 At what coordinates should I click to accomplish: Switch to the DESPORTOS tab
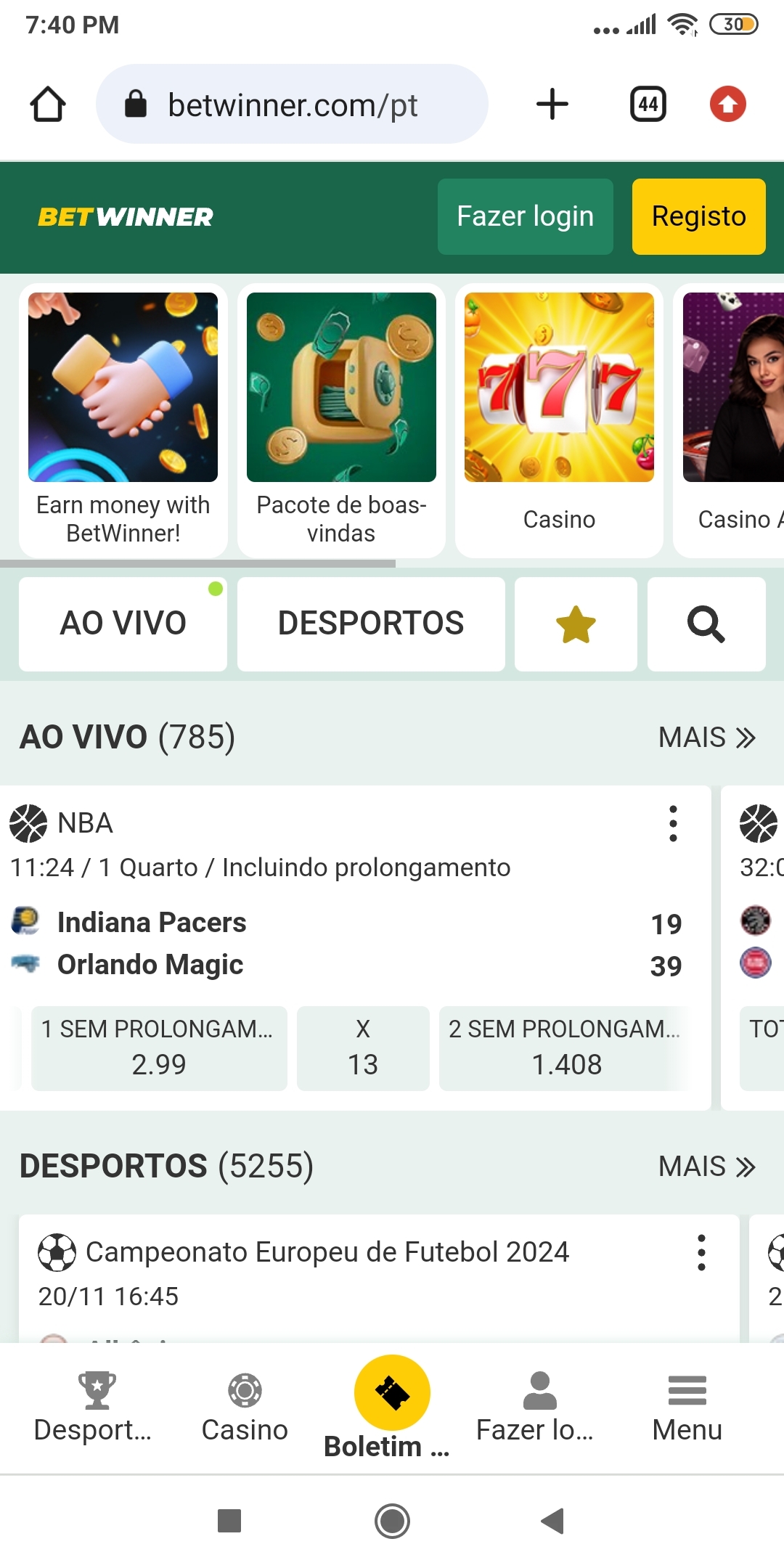click(x=371, y=624)
